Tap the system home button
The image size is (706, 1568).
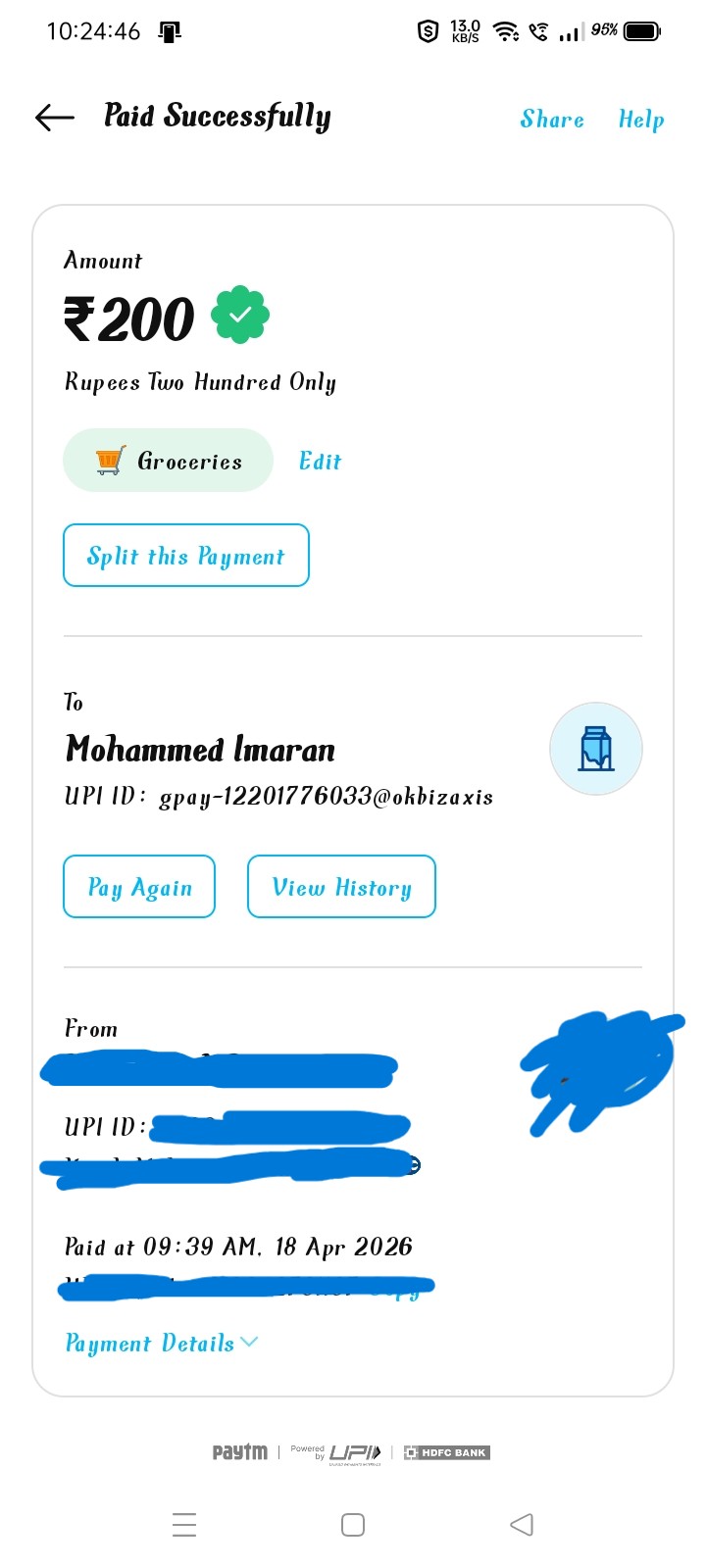353,1525
